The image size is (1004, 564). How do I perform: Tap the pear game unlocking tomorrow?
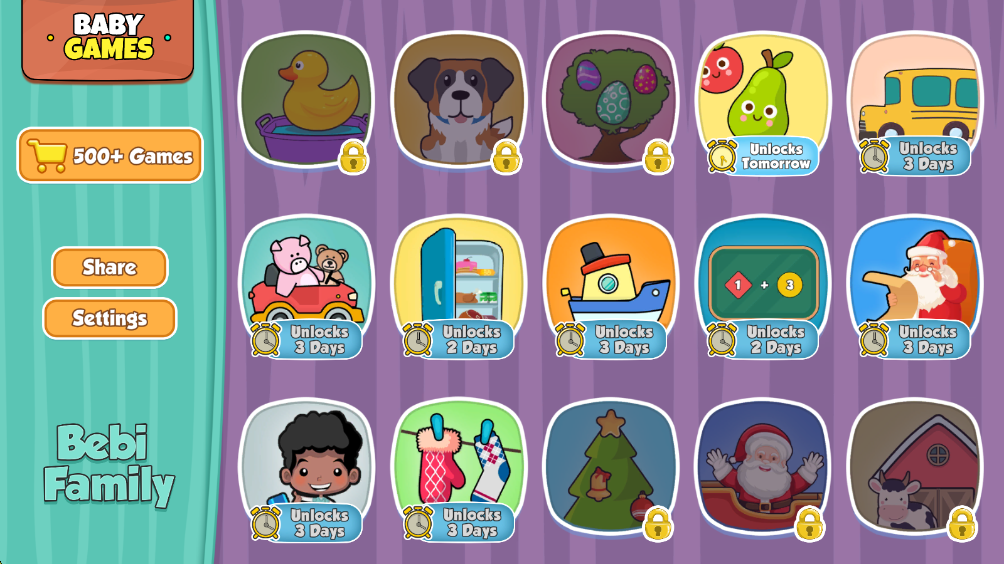pyautogui.click(x=762, y=100)
